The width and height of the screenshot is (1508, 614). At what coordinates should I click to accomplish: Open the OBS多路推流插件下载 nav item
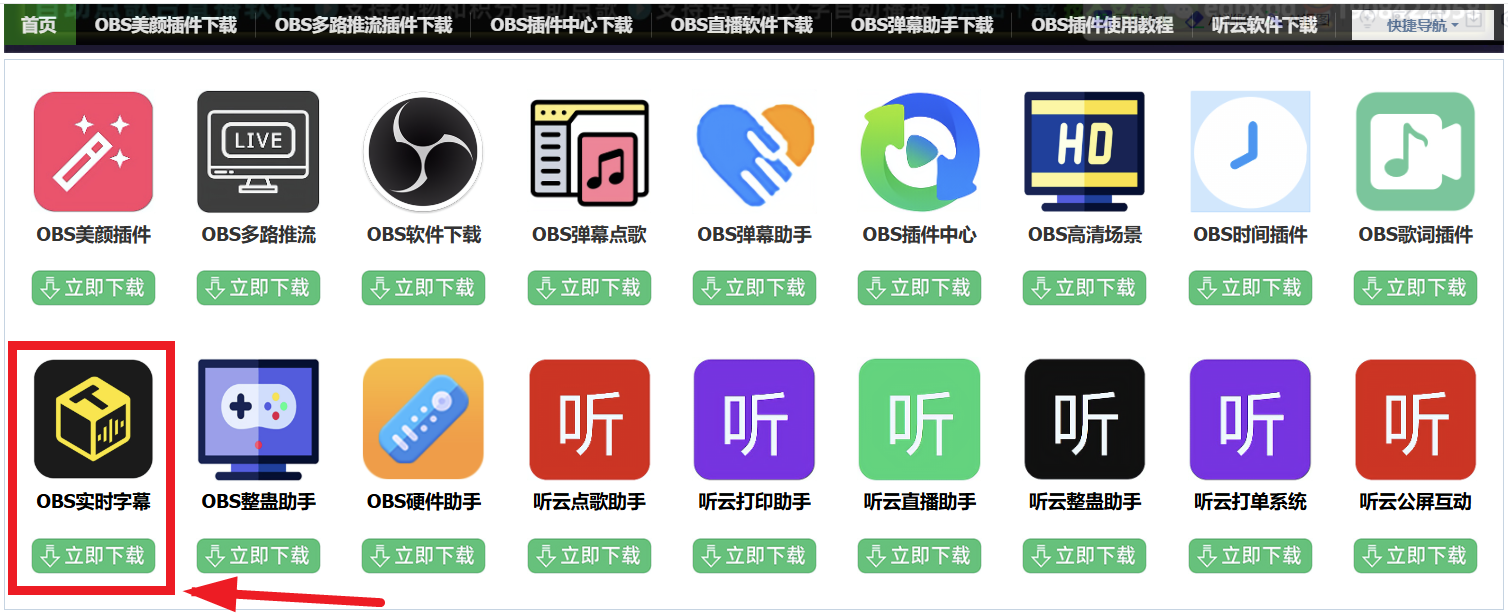363,25
